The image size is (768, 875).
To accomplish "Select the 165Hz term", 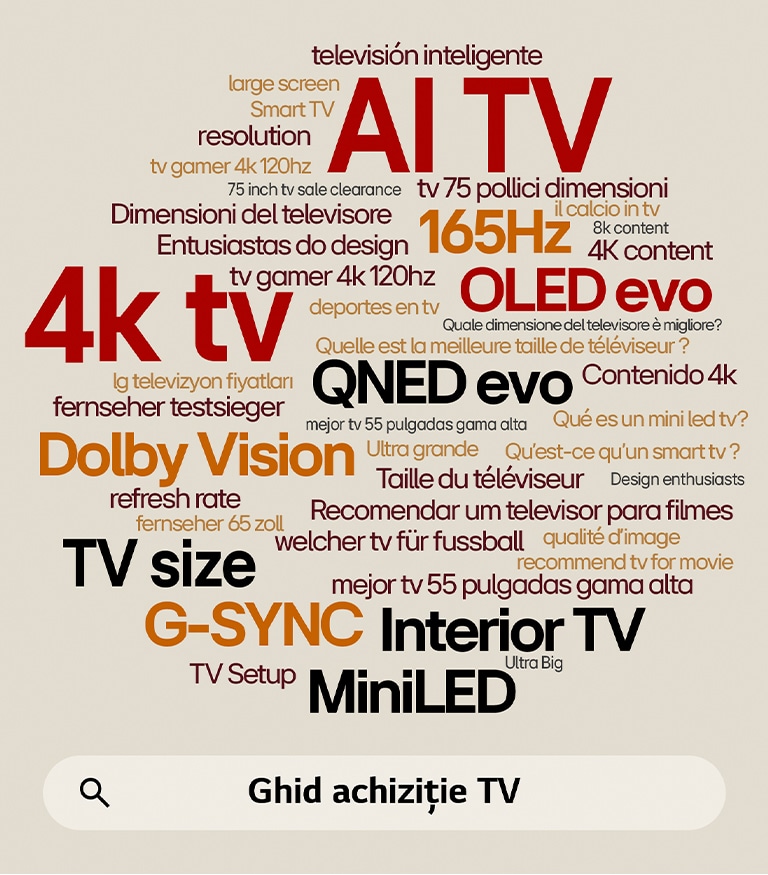I will point(497,232).
